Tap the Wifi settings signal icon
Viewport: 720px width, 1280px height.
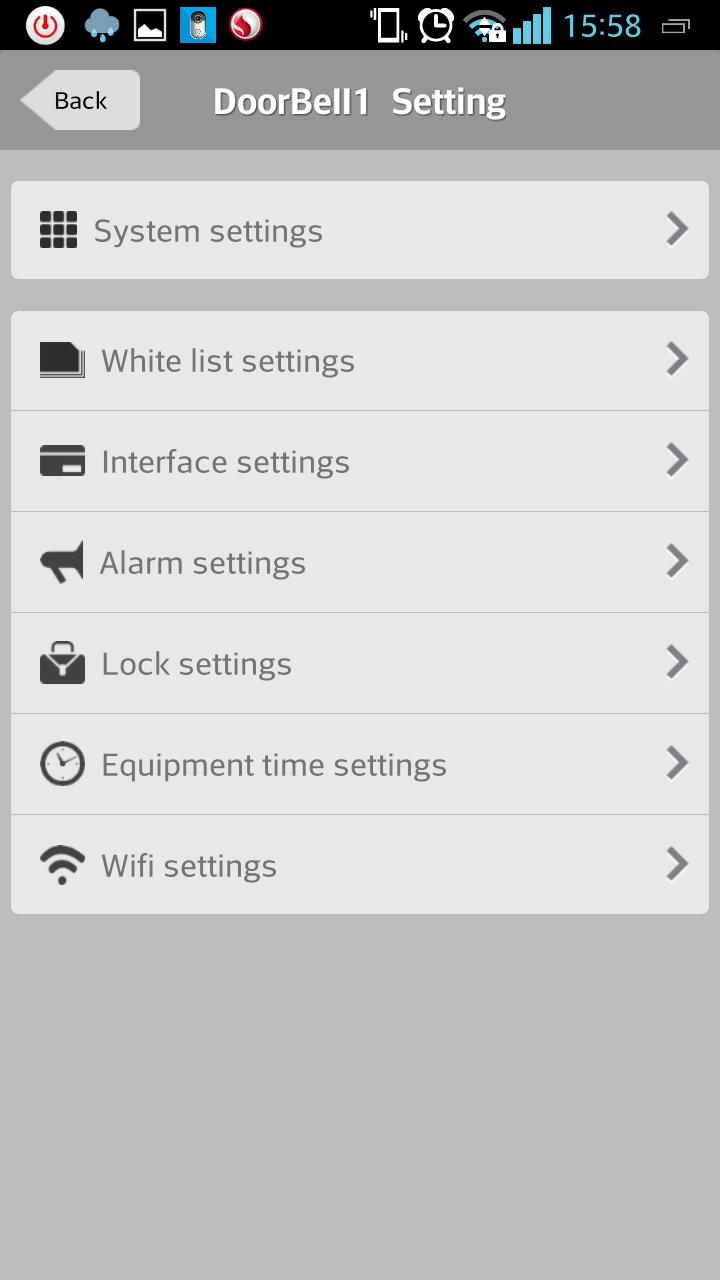coord(61,864)
